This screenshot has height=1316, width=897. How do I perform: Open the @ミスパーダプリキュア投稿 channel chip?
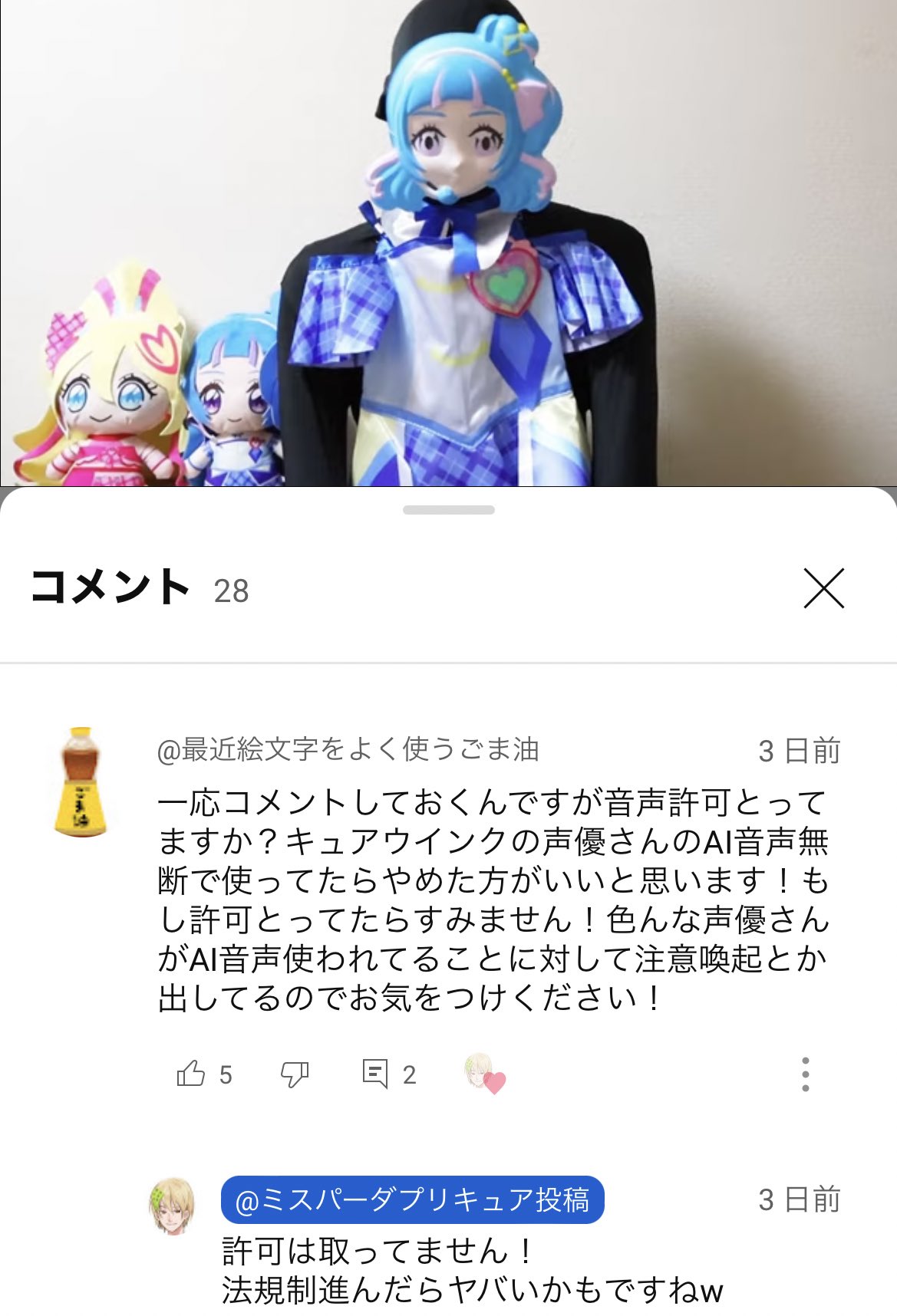click(x=412, y=1199)
